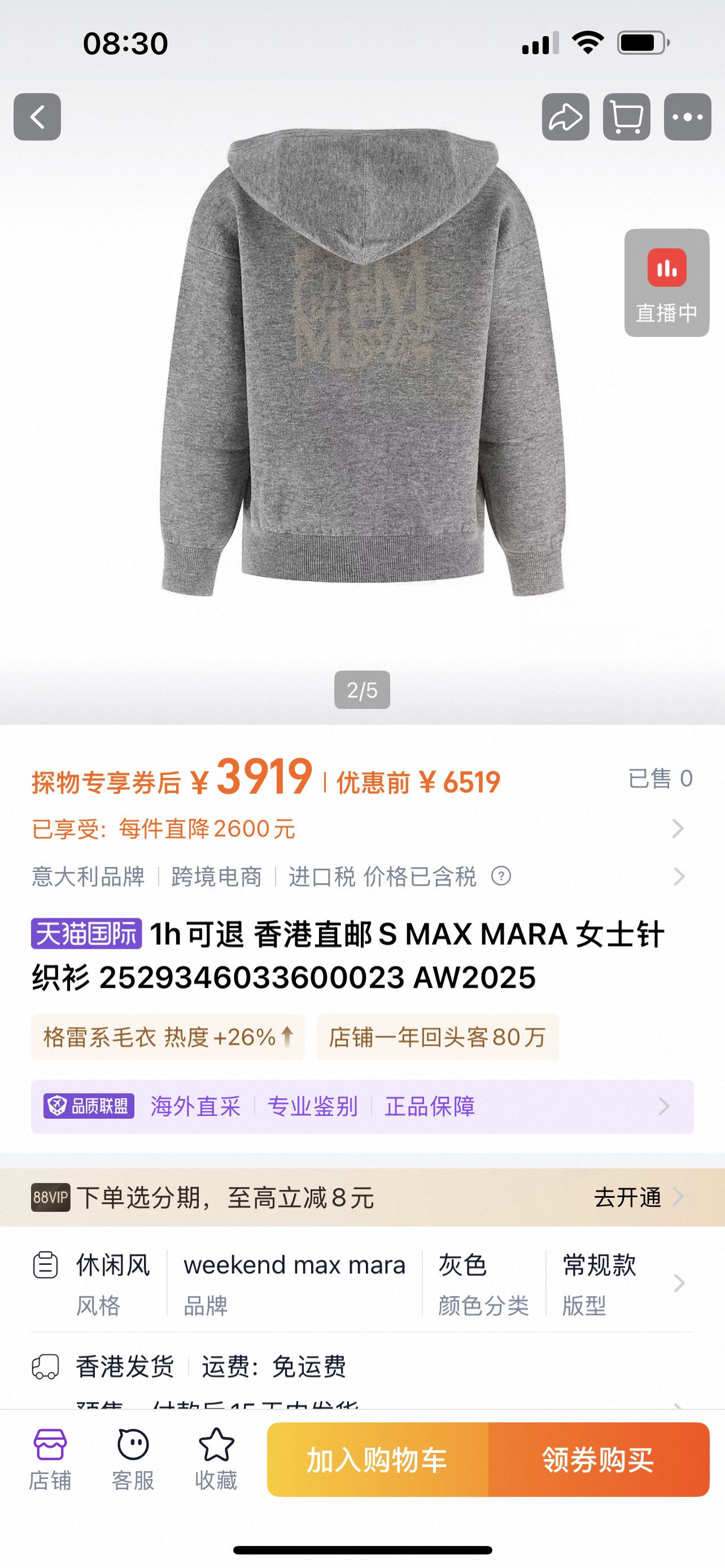Image resolution: width=725 pixels, height=1568 pixels.
Task: Open the shopping cart icon
Action: tap(626, 117)
